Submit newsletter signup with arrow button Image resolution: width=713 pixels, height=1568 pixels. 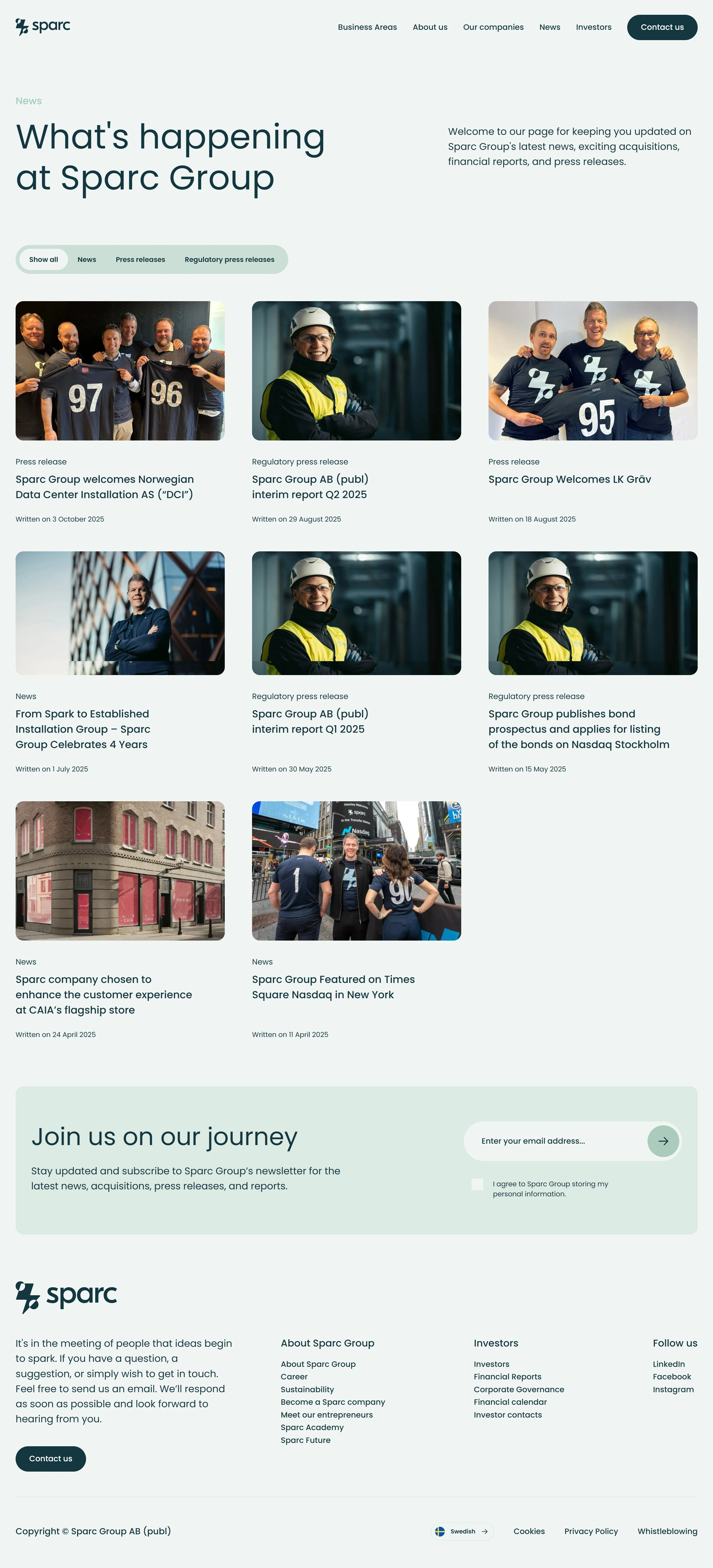point(663,1141)
